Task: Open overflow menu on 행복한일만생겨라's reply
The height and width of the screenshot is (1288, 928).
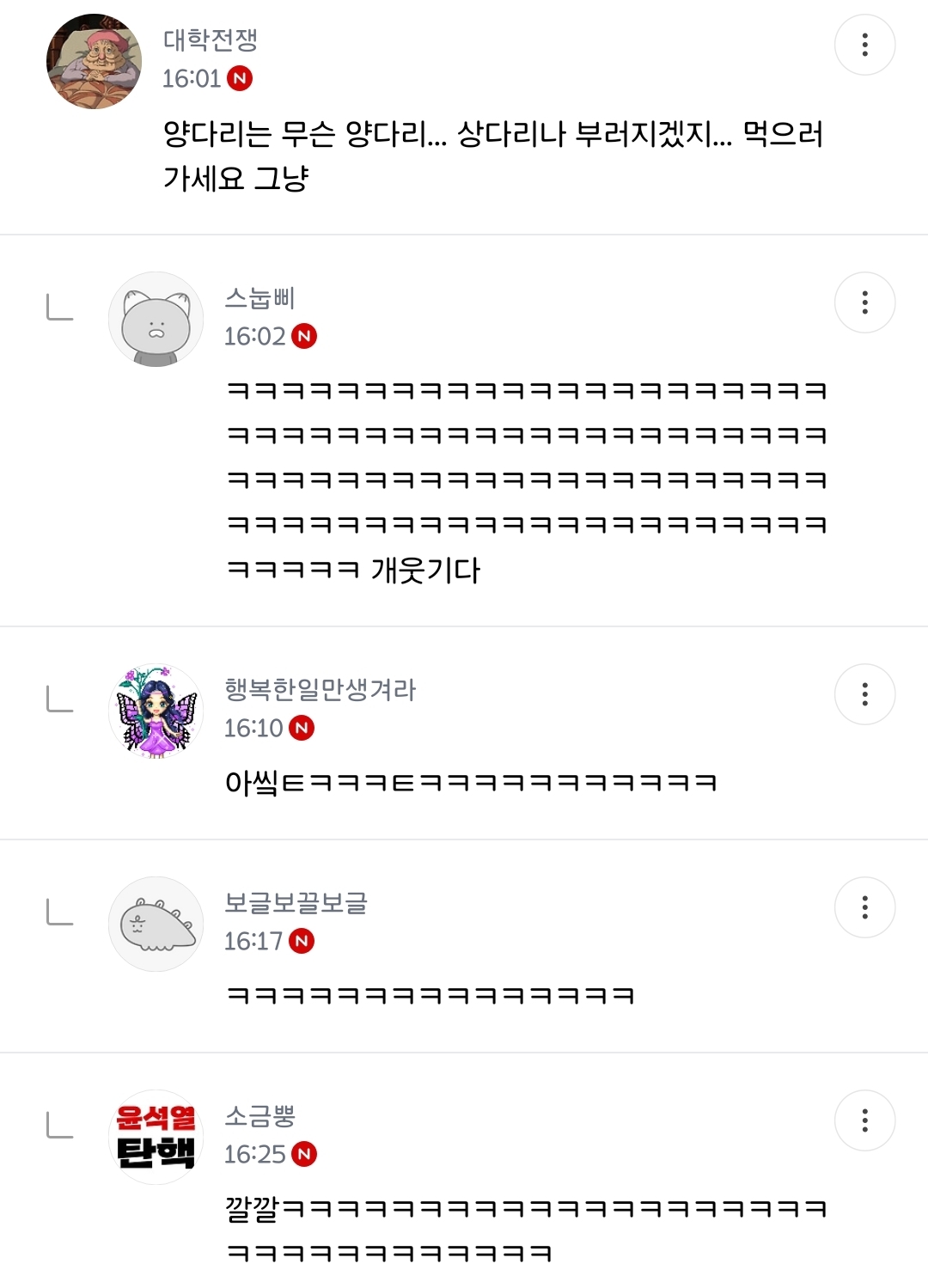Action: click(x=864, y=694)
